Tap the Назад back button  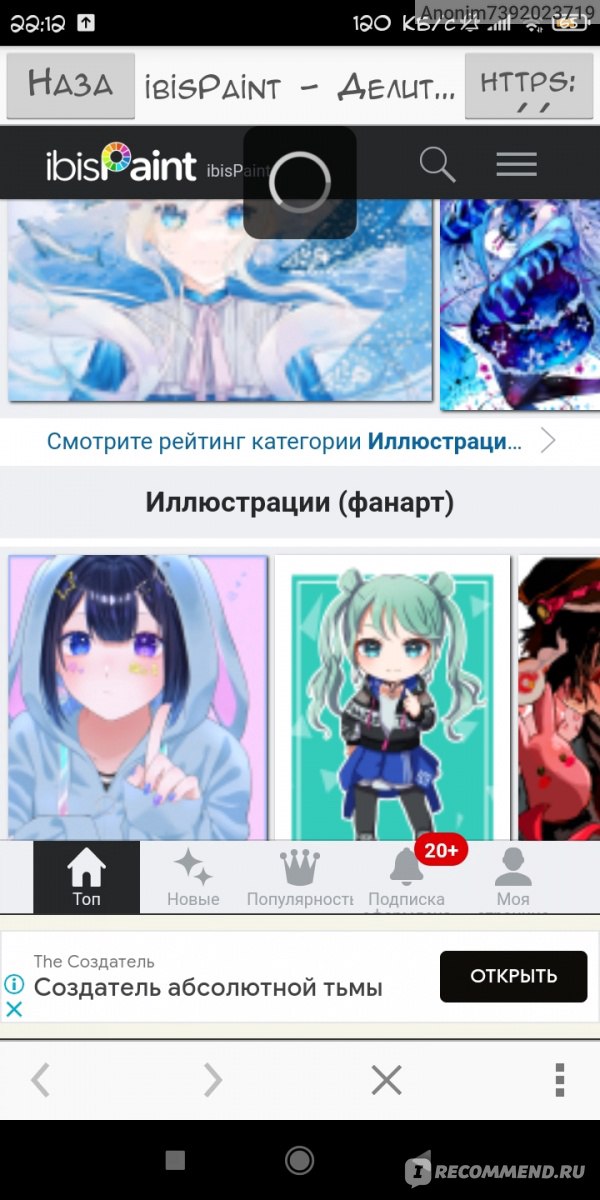point(71,85)
